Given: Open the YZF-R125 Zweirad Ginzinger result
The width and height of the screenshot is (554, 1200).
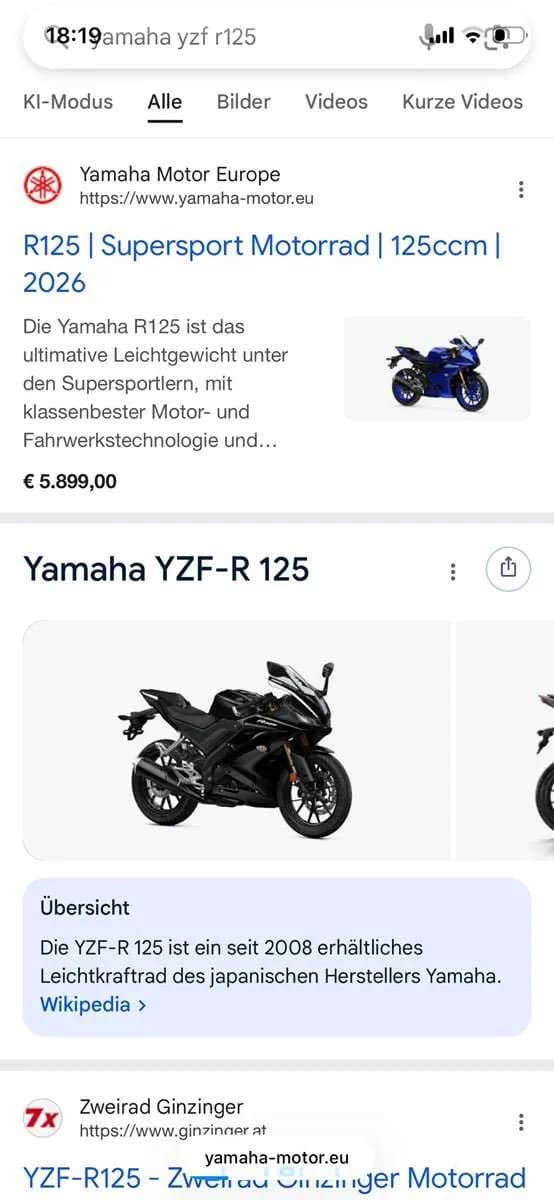Looking at the screenshot, I should coord(274,1178).
